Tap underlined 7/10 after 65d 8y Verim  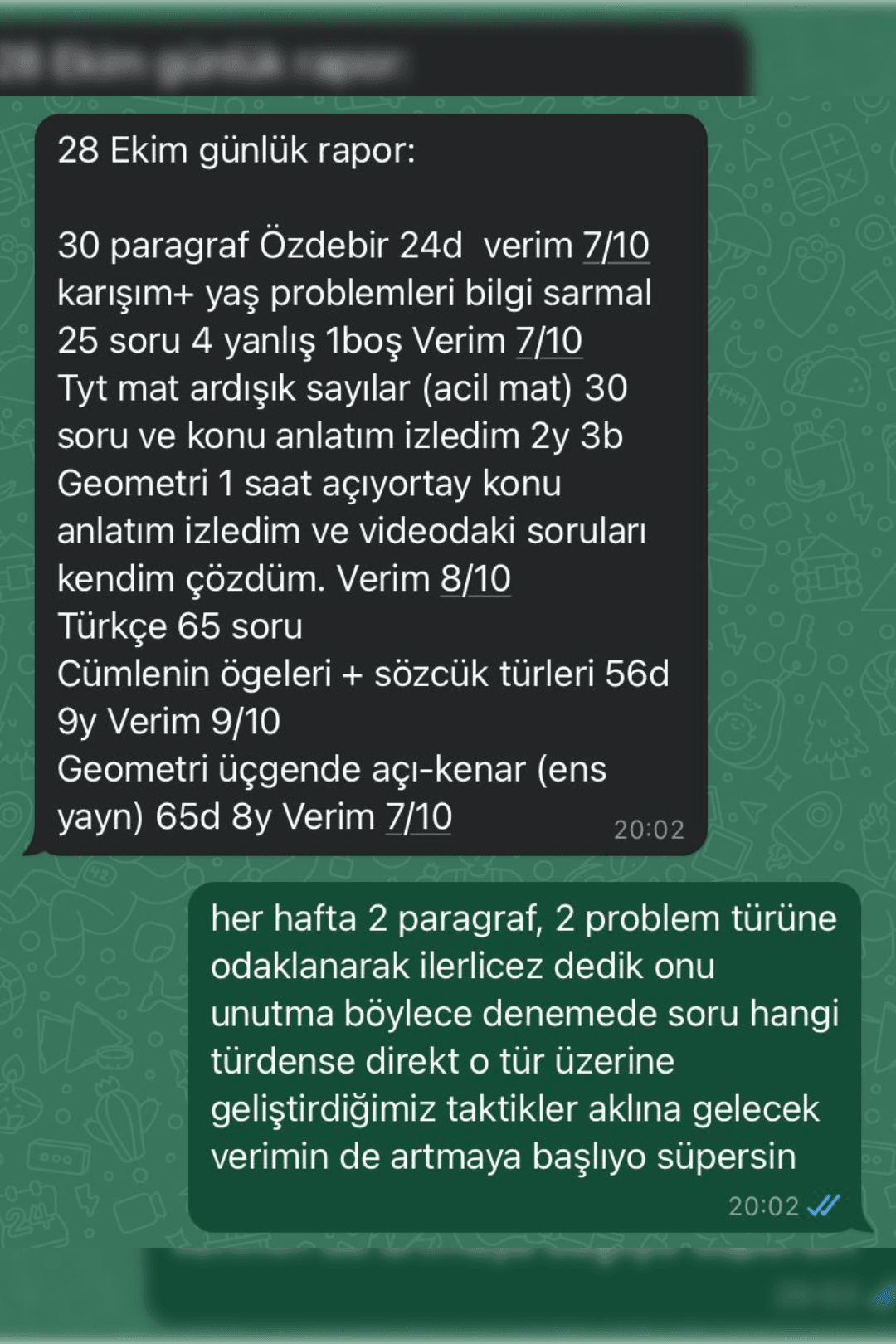pos(419,817)
